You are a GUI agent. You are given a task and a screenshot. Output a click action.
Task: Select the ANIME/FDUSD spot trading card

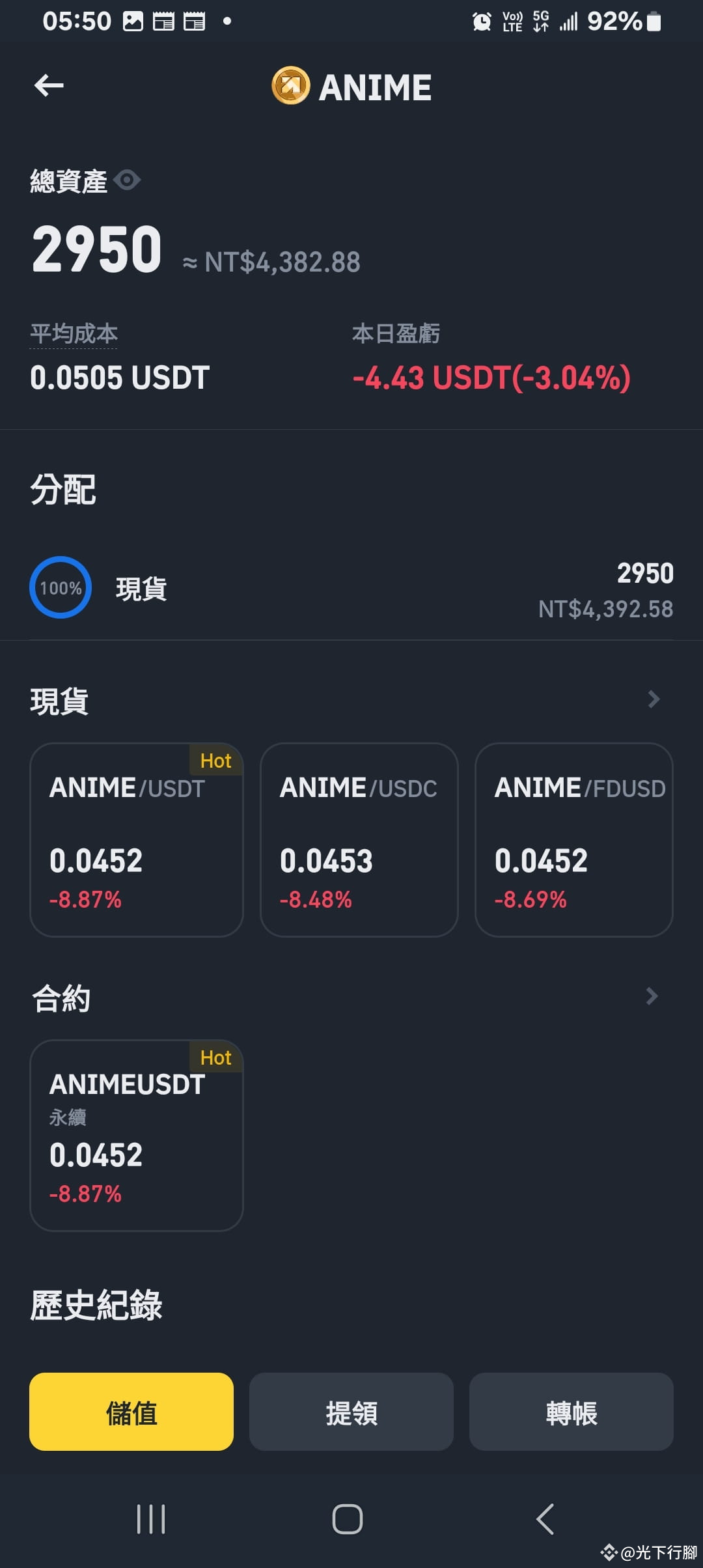[x=573, y=840]
